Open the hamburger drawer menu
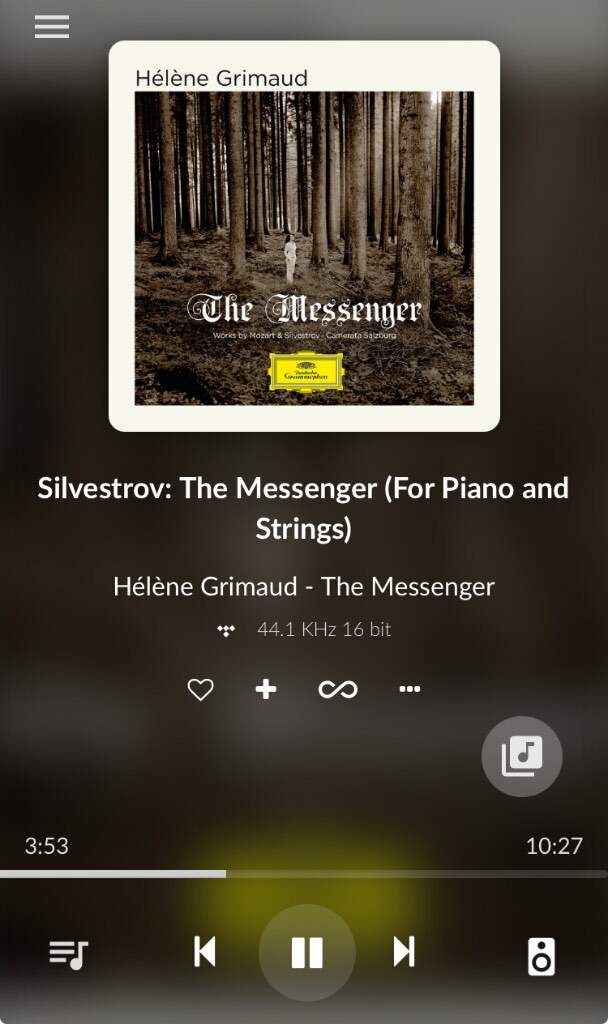This screenshot has width=608, height=1024. pyautogui.click(x=52, y=27)
